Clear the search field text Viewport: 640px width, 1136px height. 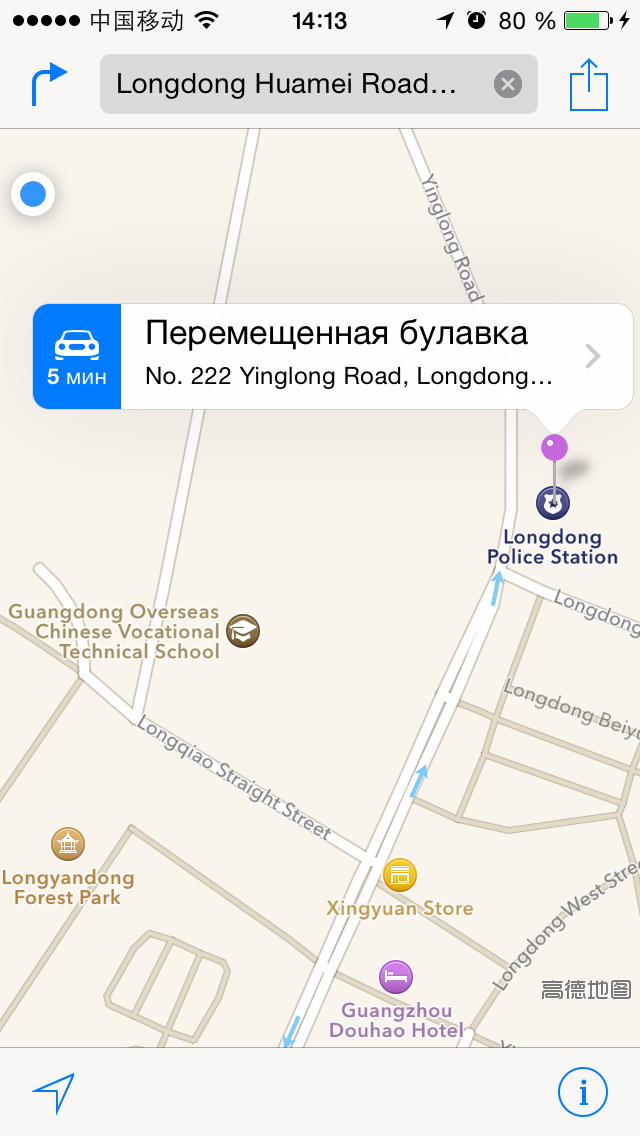pyautogui.click(x=508, y=84)
